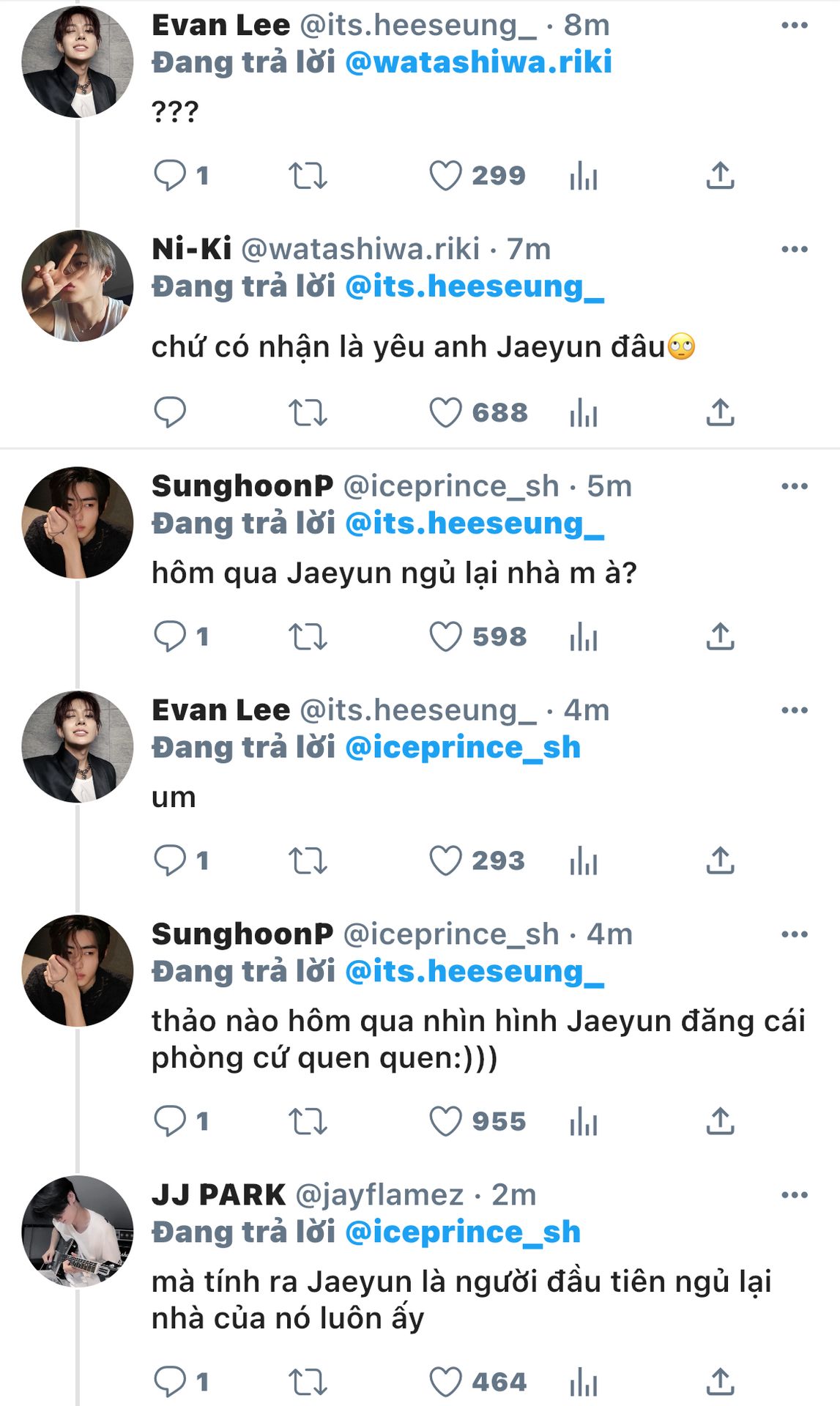Reply to SunghoonP's 955-like tweet
Image resolution: width=840 pixels, height=1406 pixels.
pos(170,1121)
